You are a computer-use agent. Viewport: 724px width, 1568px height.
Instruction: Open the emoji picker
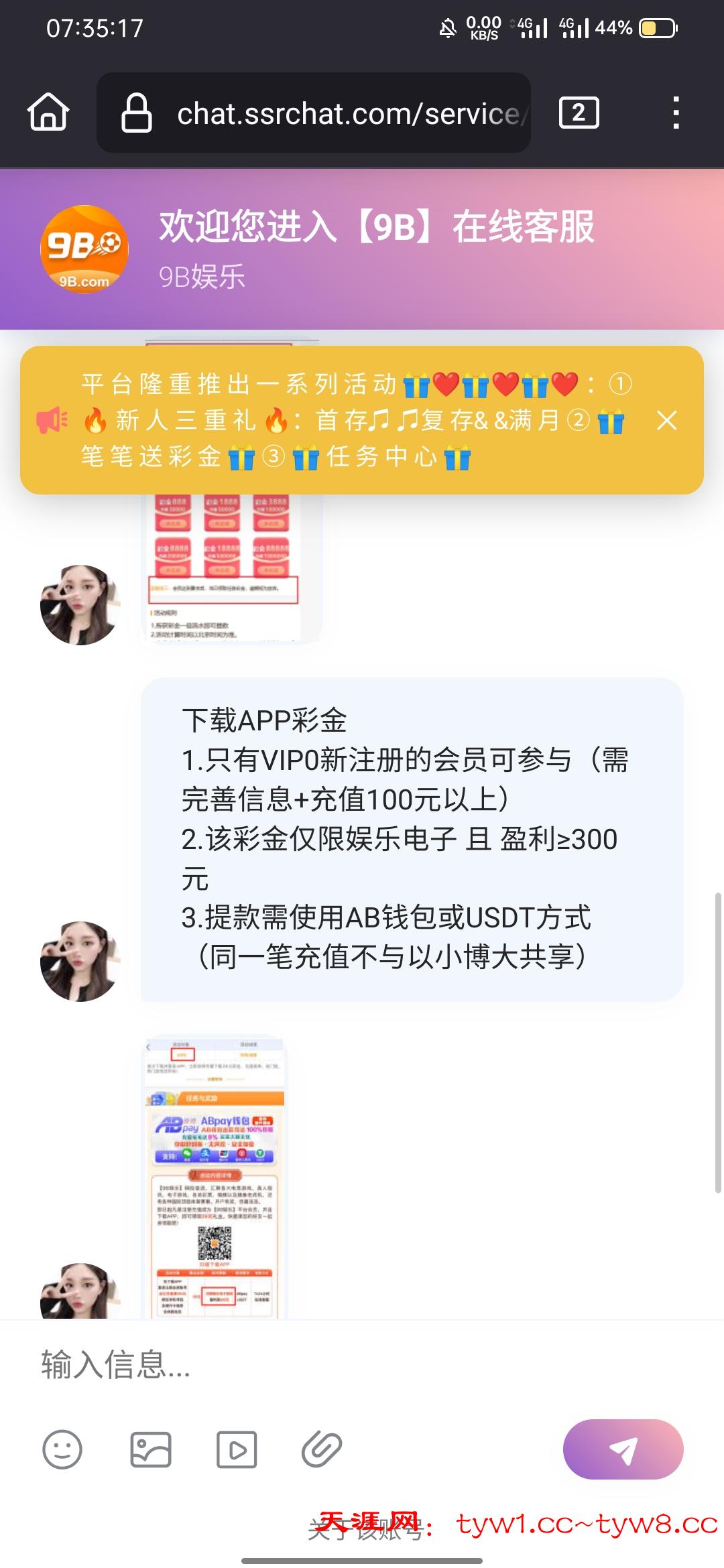[62, 1450]
